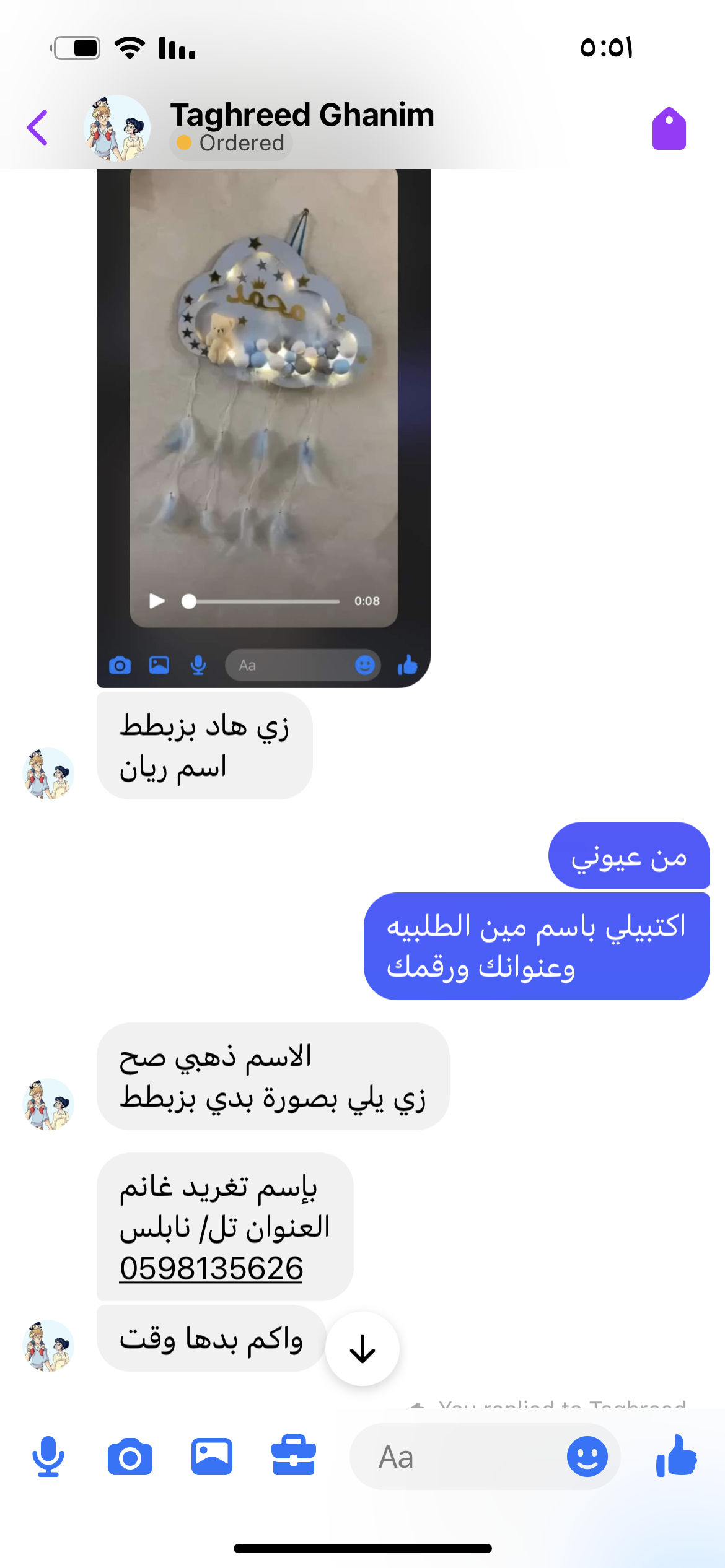Send a thumbs-up like
This screenshot has width=725, height=1568.
(676, 1455)
